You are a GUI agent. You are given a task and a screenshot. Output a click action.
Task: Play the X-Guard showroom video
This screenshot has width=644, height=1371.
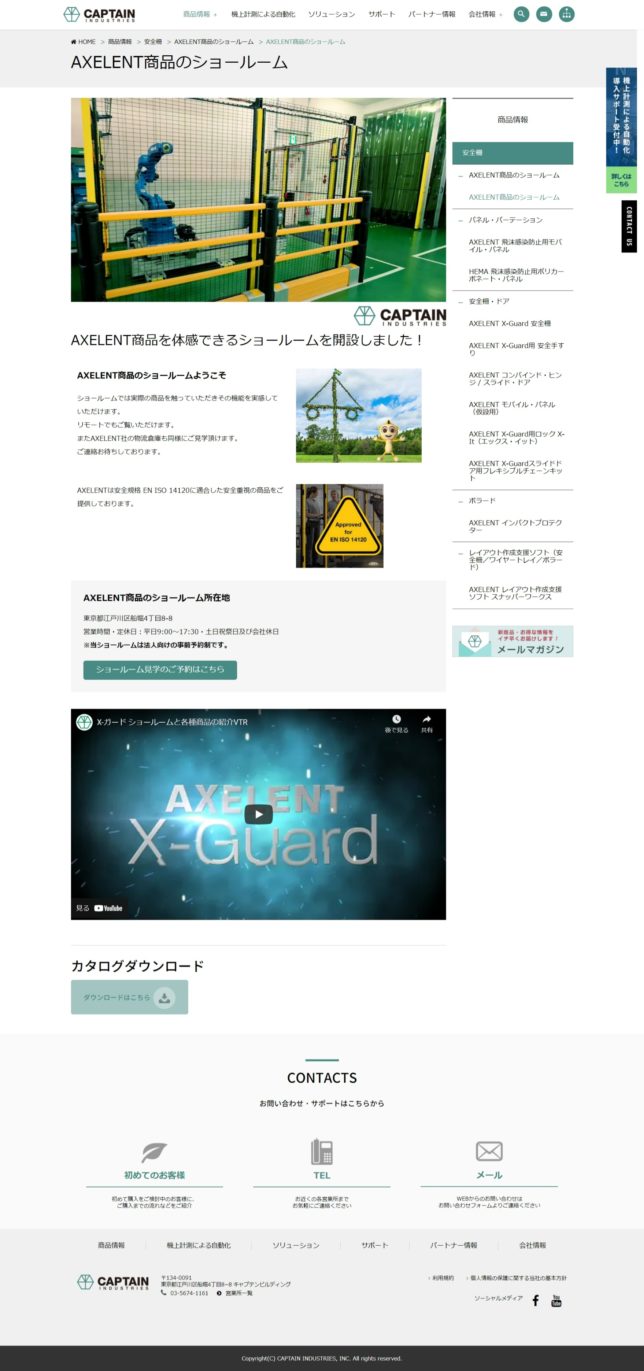tap(258, 814)
